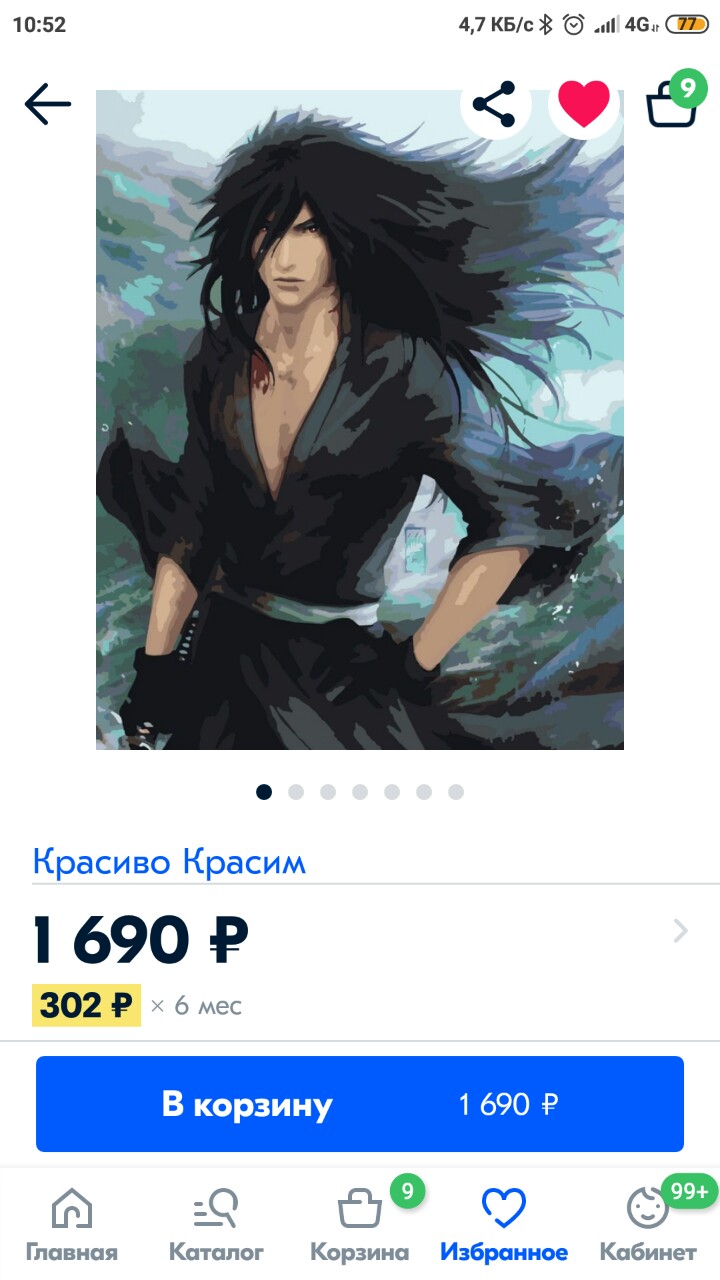The width and height of the screenshot is (720, 1280).
Task: Open the cart icon at top
Action: 672,103
